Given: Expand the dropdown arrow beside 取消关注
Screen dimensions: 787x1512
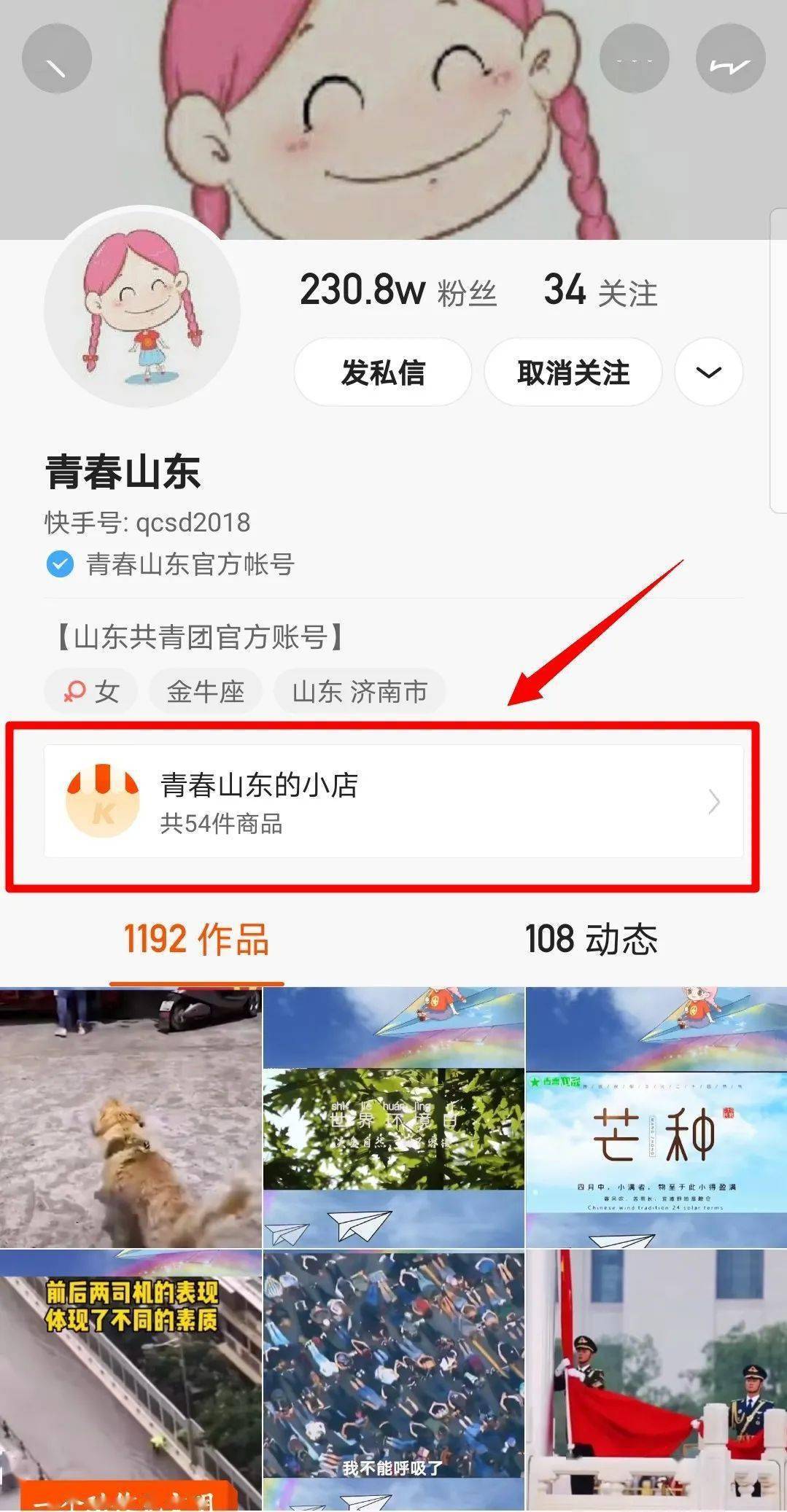Looking at the screenshot, I should pos(708,373).
